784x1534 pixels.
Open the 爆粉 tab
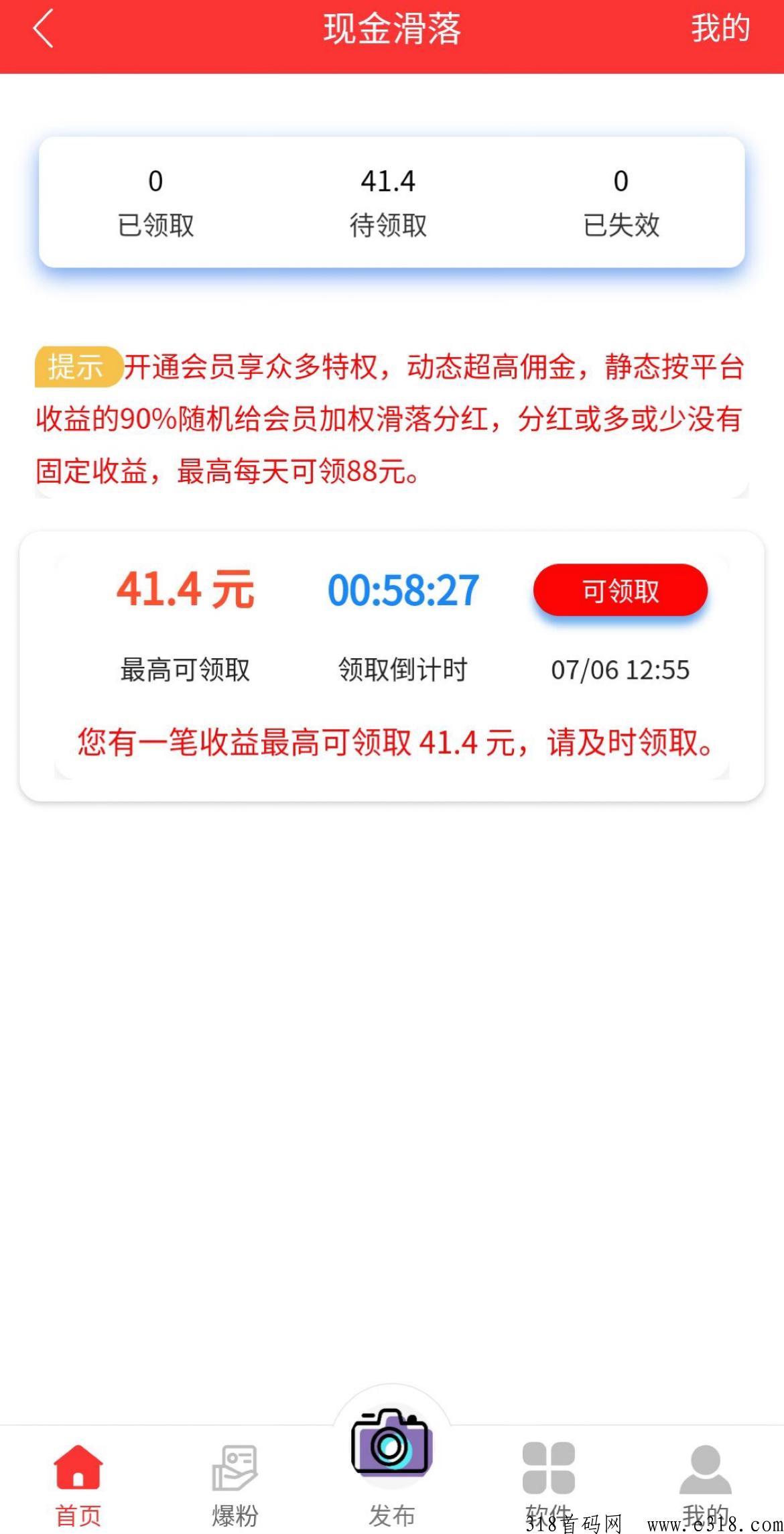235,1483
